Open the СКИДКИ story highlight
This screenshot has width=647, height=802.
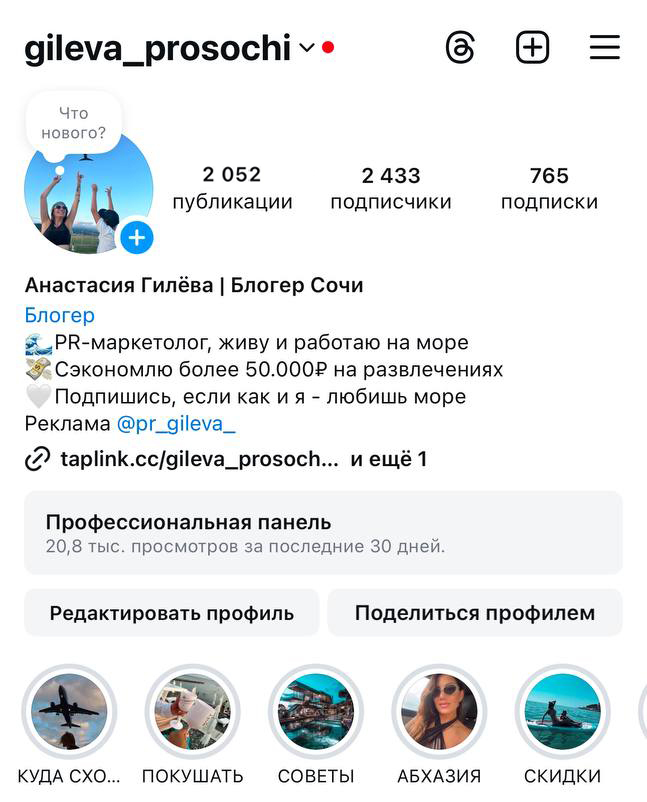pos(562,712)
